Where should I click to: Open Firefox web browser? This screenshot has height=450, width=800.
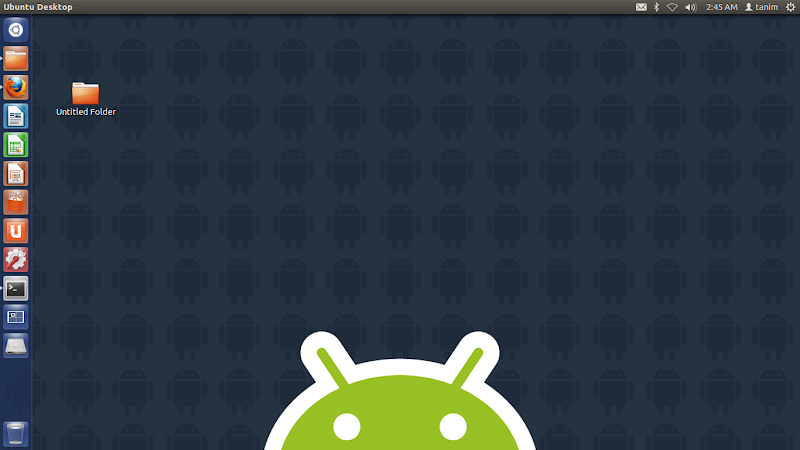coord(16,87)
